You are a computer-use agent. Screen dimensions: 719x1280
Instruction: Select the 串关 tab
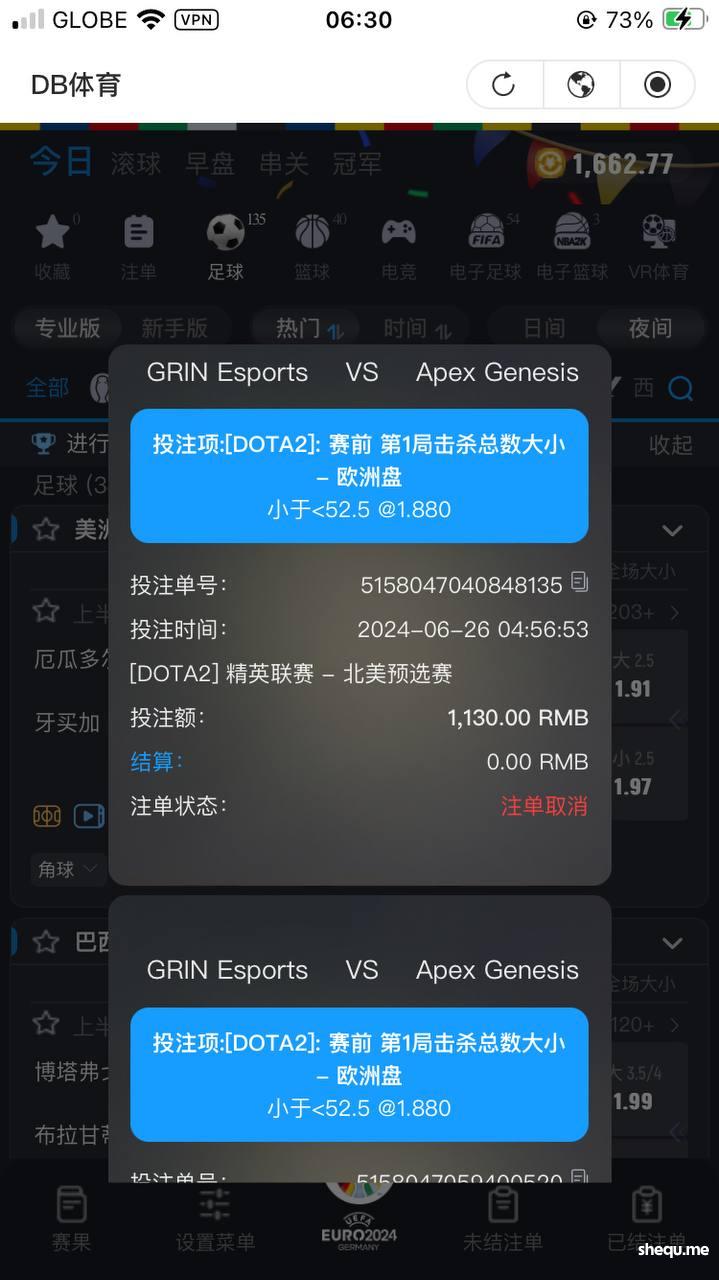[284, 163]
